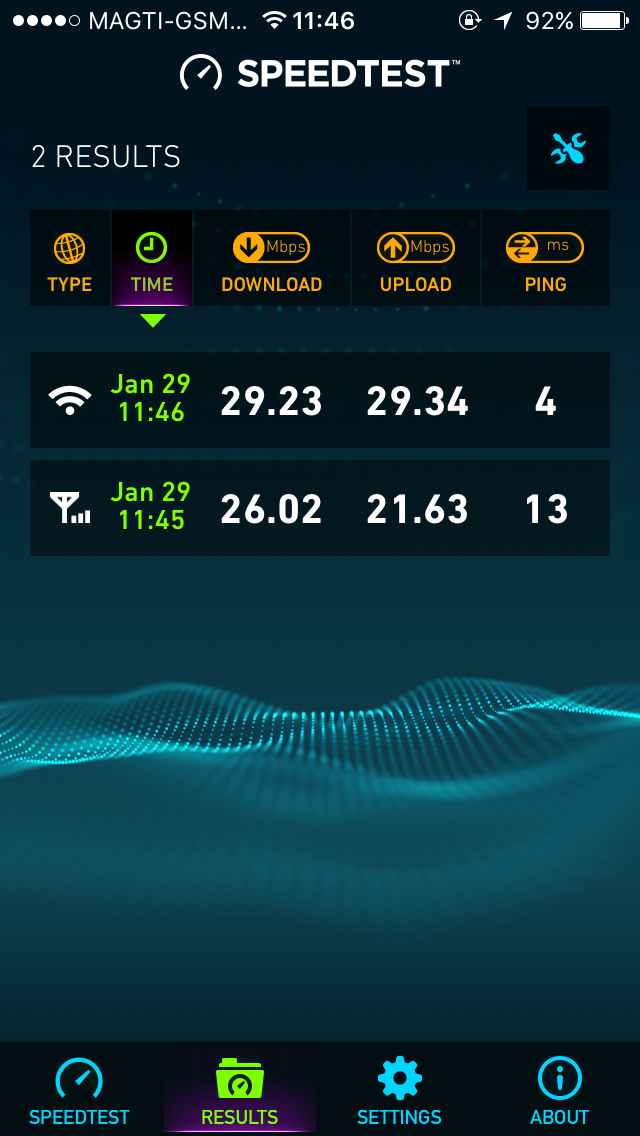The image size is (640, 1136).
Task: Sort results by Time
Action: 152,261
